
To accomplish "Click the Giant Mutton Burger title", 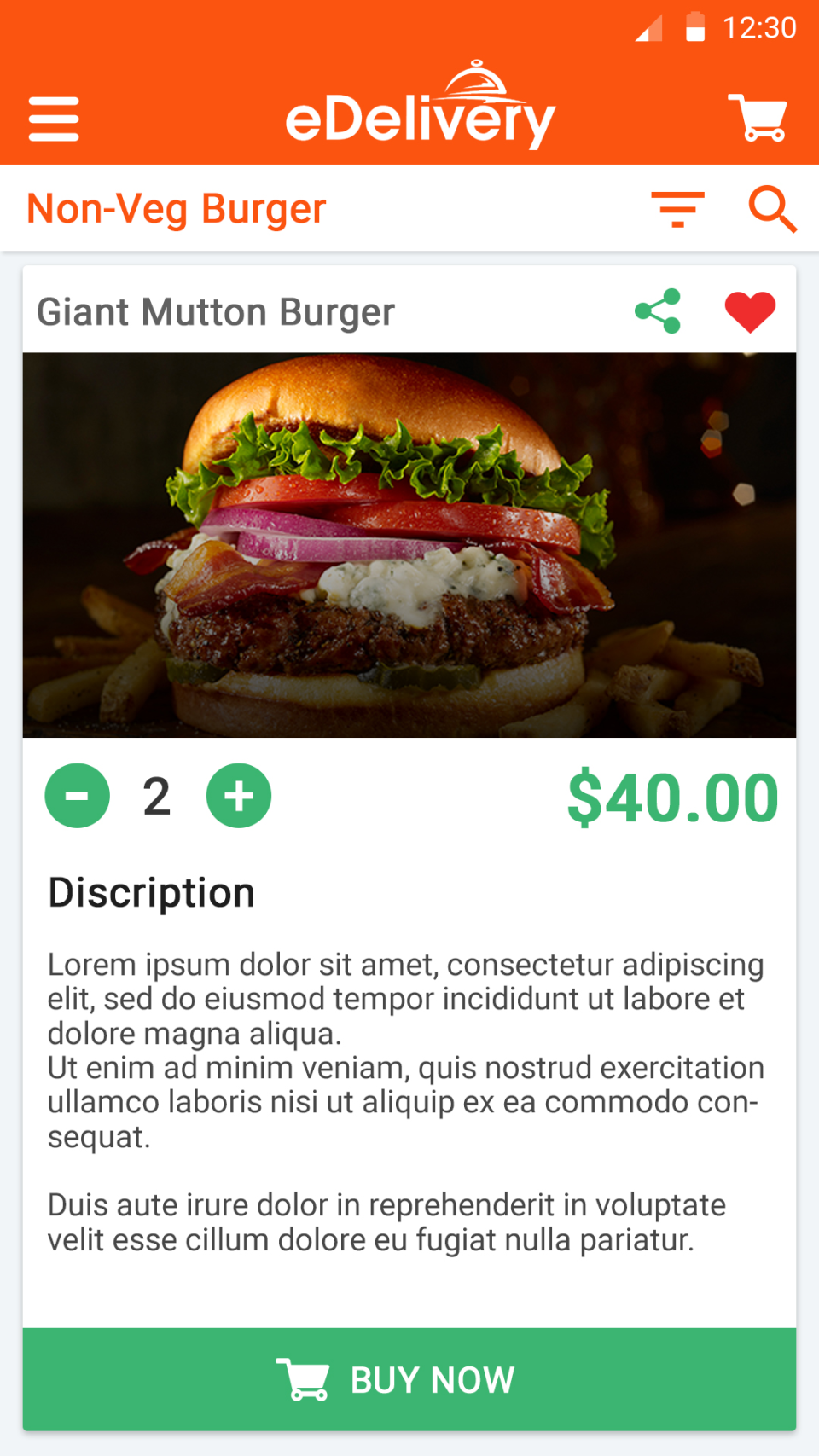I will click(214, 311).
